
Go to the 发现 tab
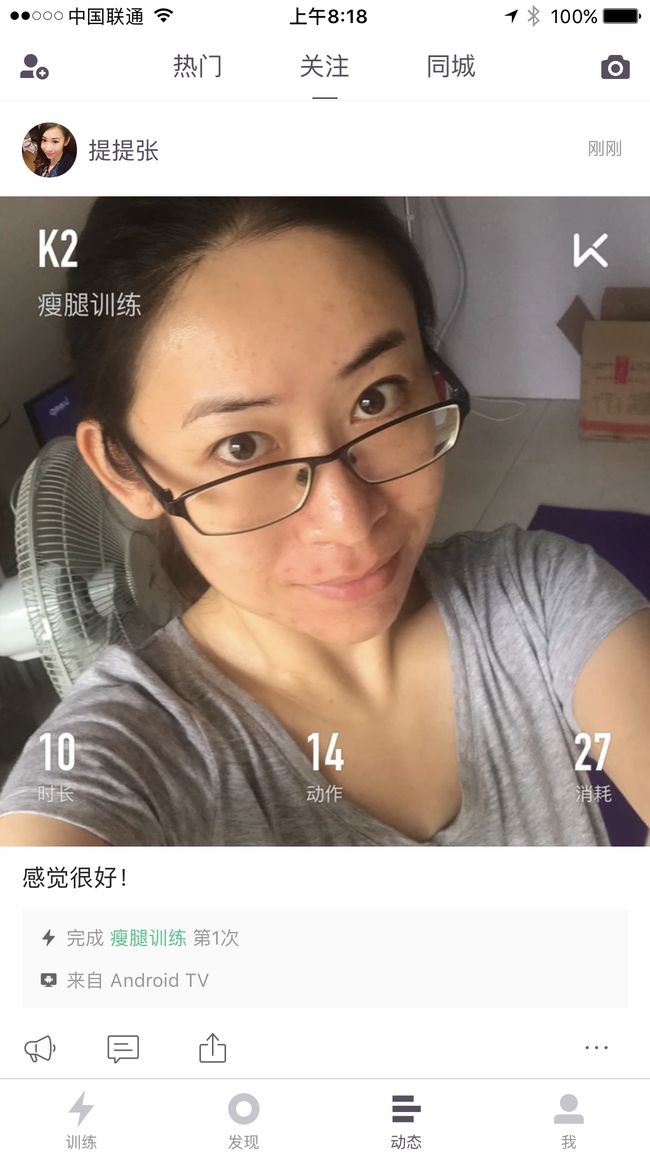pos(243,1120)
